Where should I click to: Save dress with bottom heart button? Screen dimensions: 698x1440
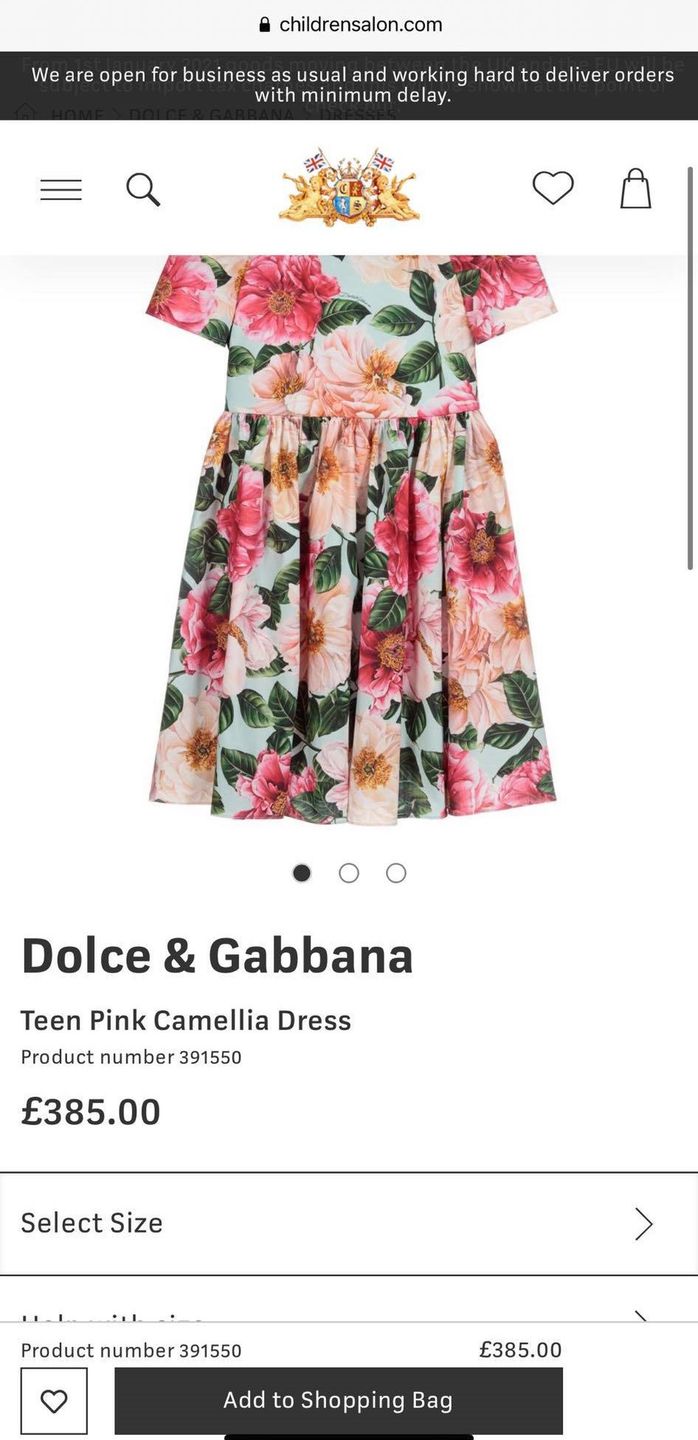tap(54, 1401)
